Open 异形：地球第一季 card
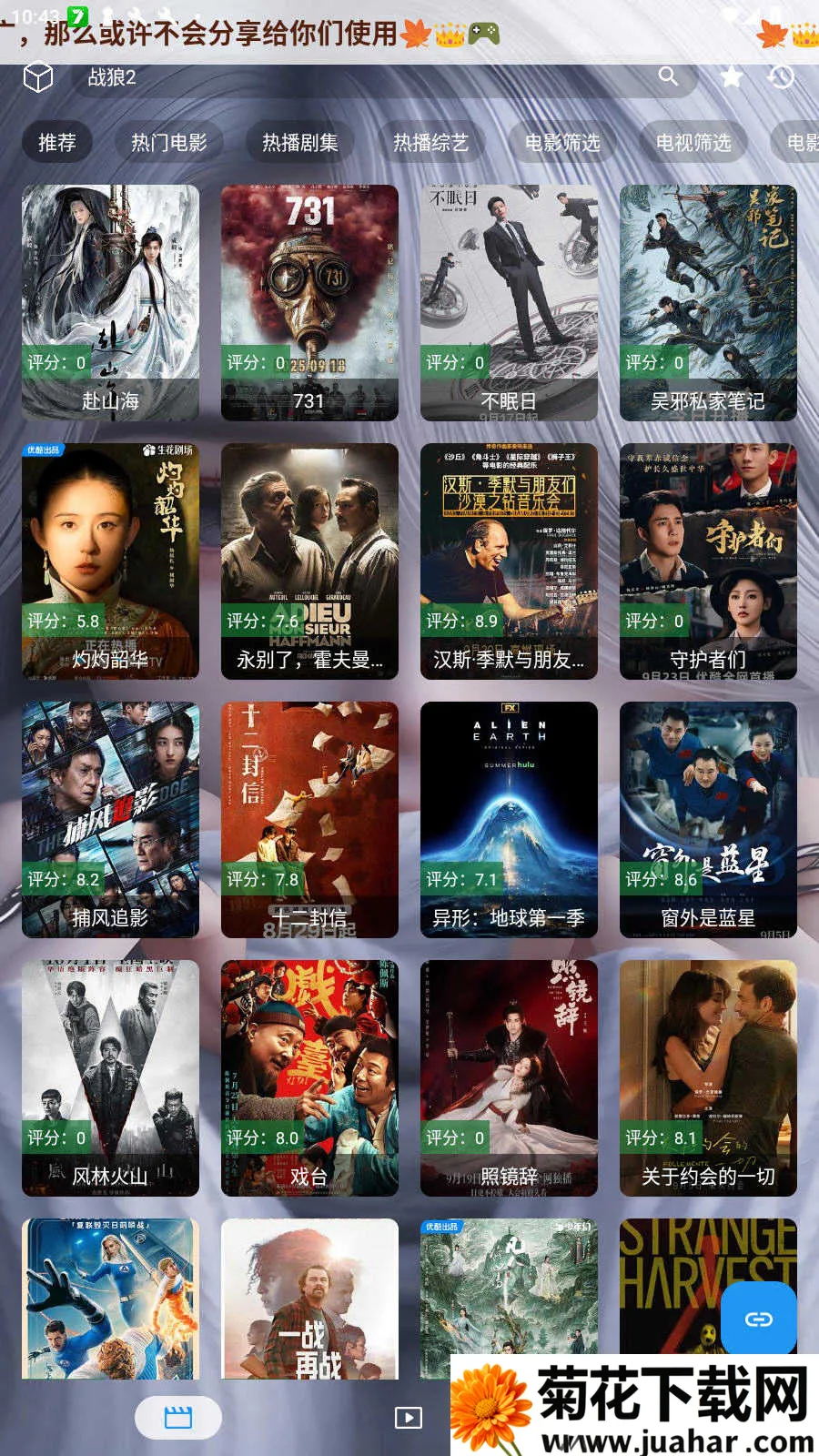The width and height of the screenshot is (819, 1456). pyautogui.click(x=509, y=819)
